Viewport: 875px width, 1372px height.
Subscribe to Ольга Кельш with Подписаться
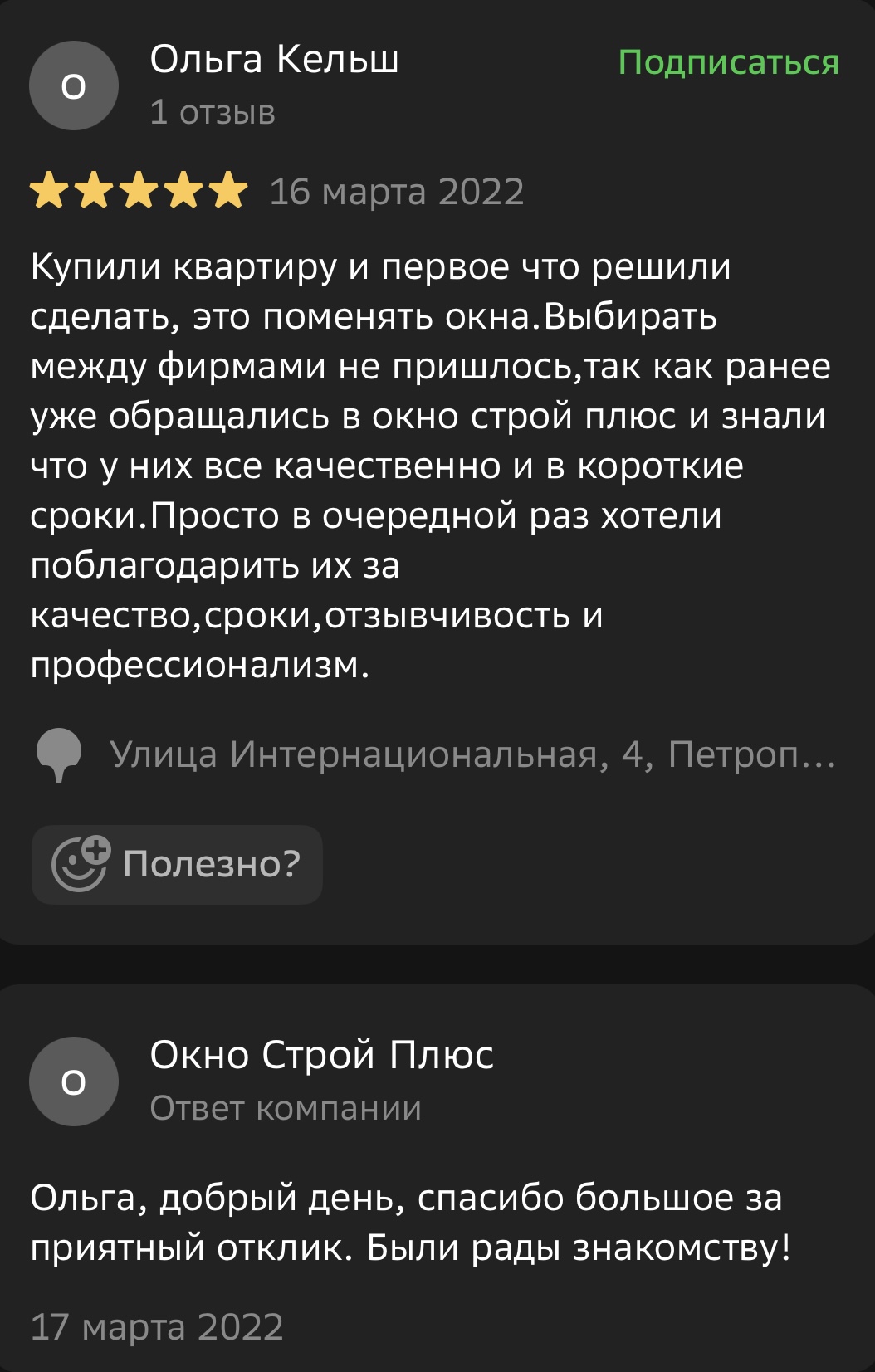click(728, 63)
